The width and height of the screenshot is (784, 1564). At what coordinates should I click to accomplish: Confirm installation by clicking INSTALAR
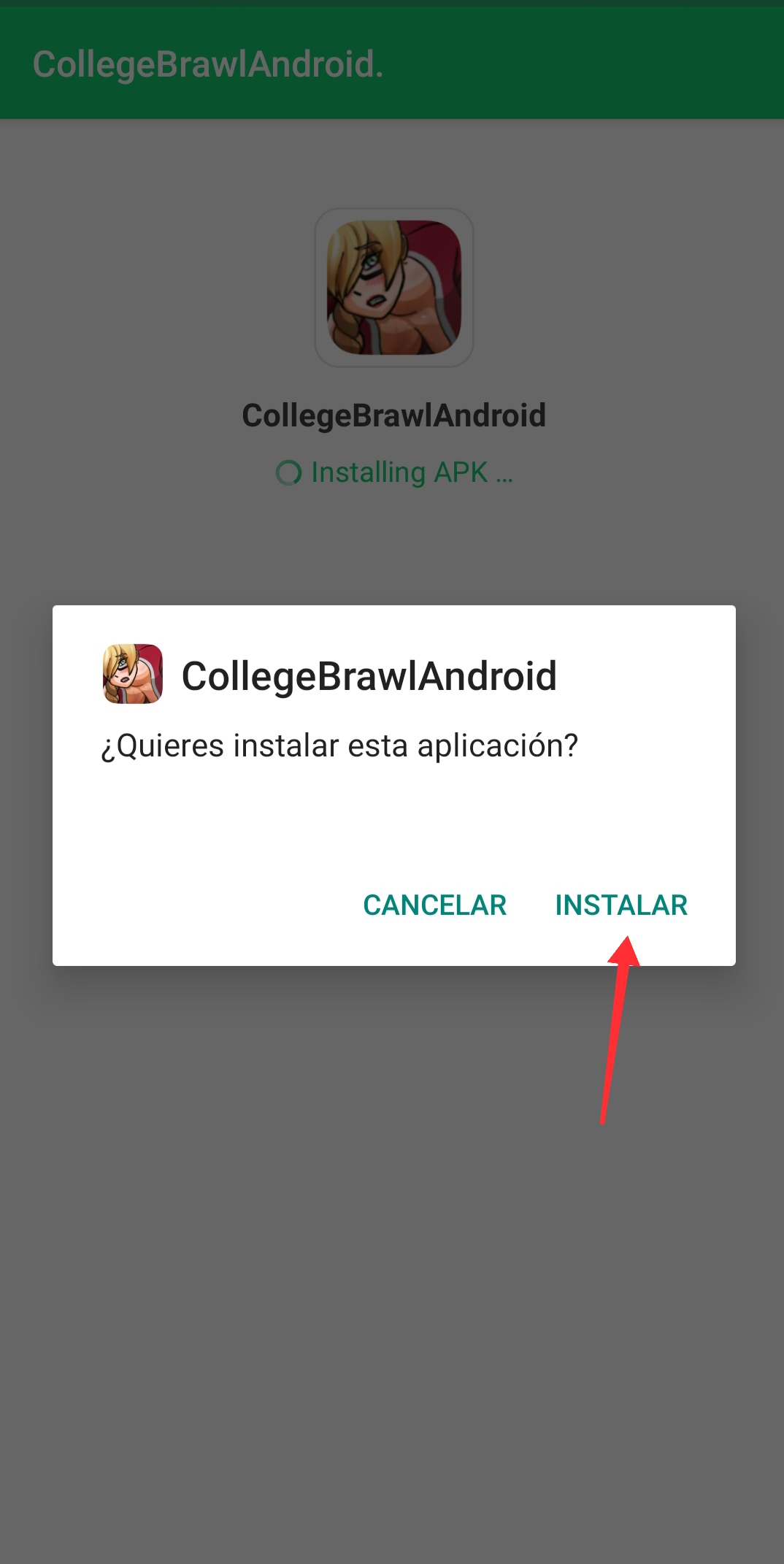click(621, 905)
